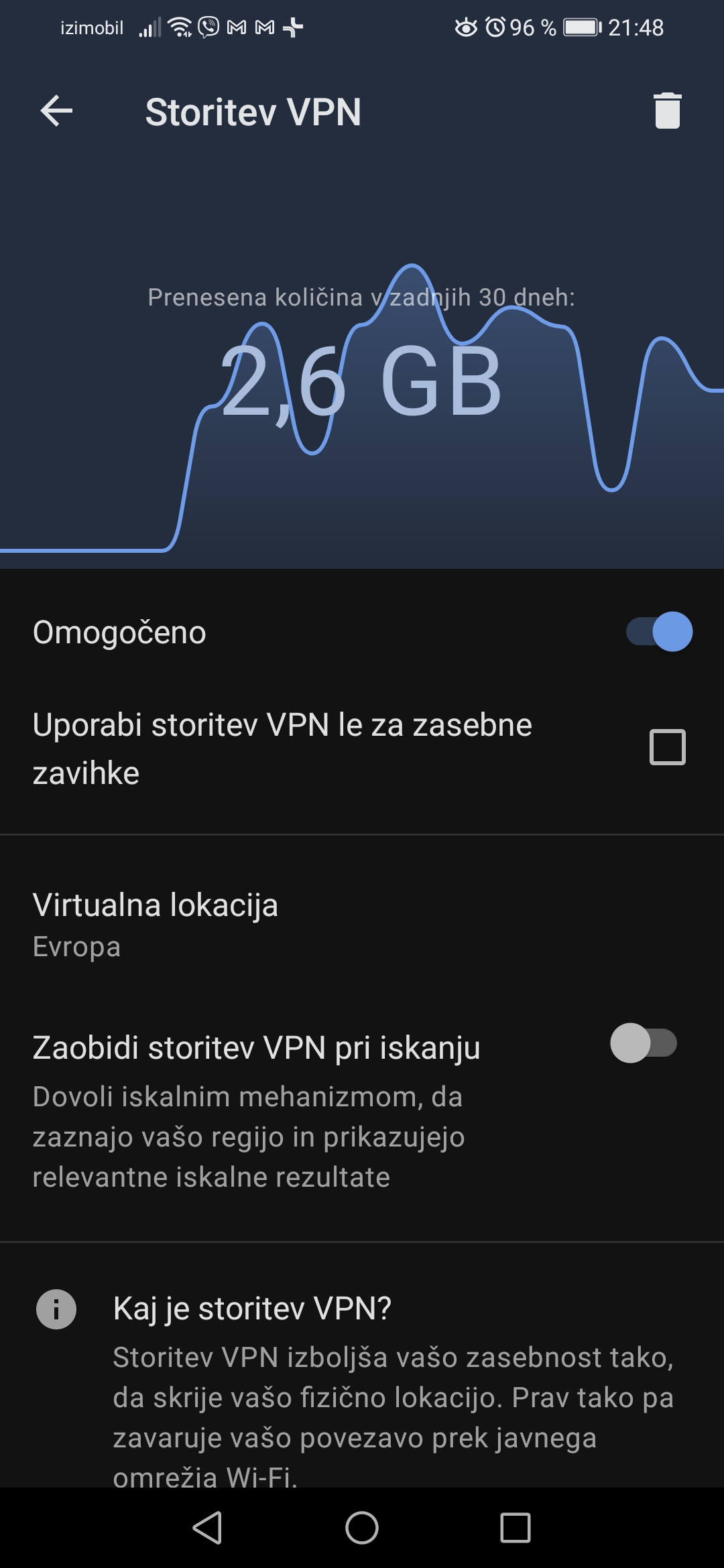Go back using the app bar arrow
Screen dimensions: 724x1568
coord(56,111)
